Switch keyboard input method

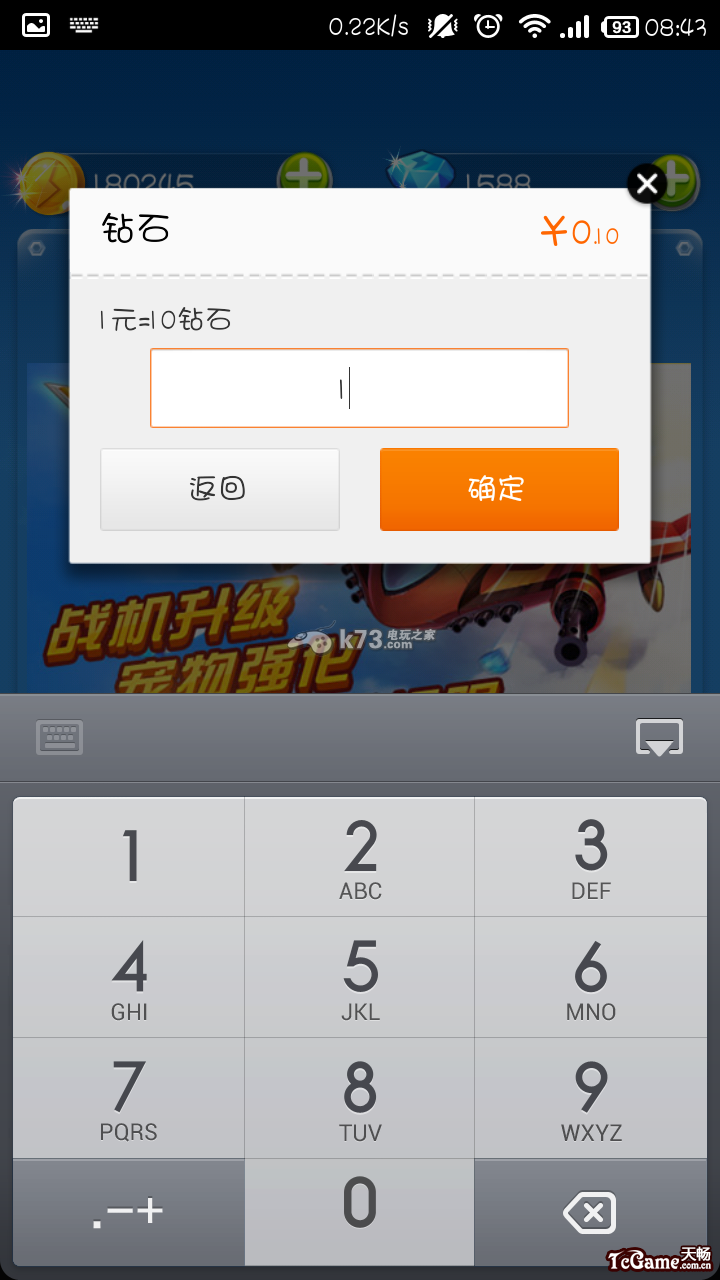click(60, 738)
